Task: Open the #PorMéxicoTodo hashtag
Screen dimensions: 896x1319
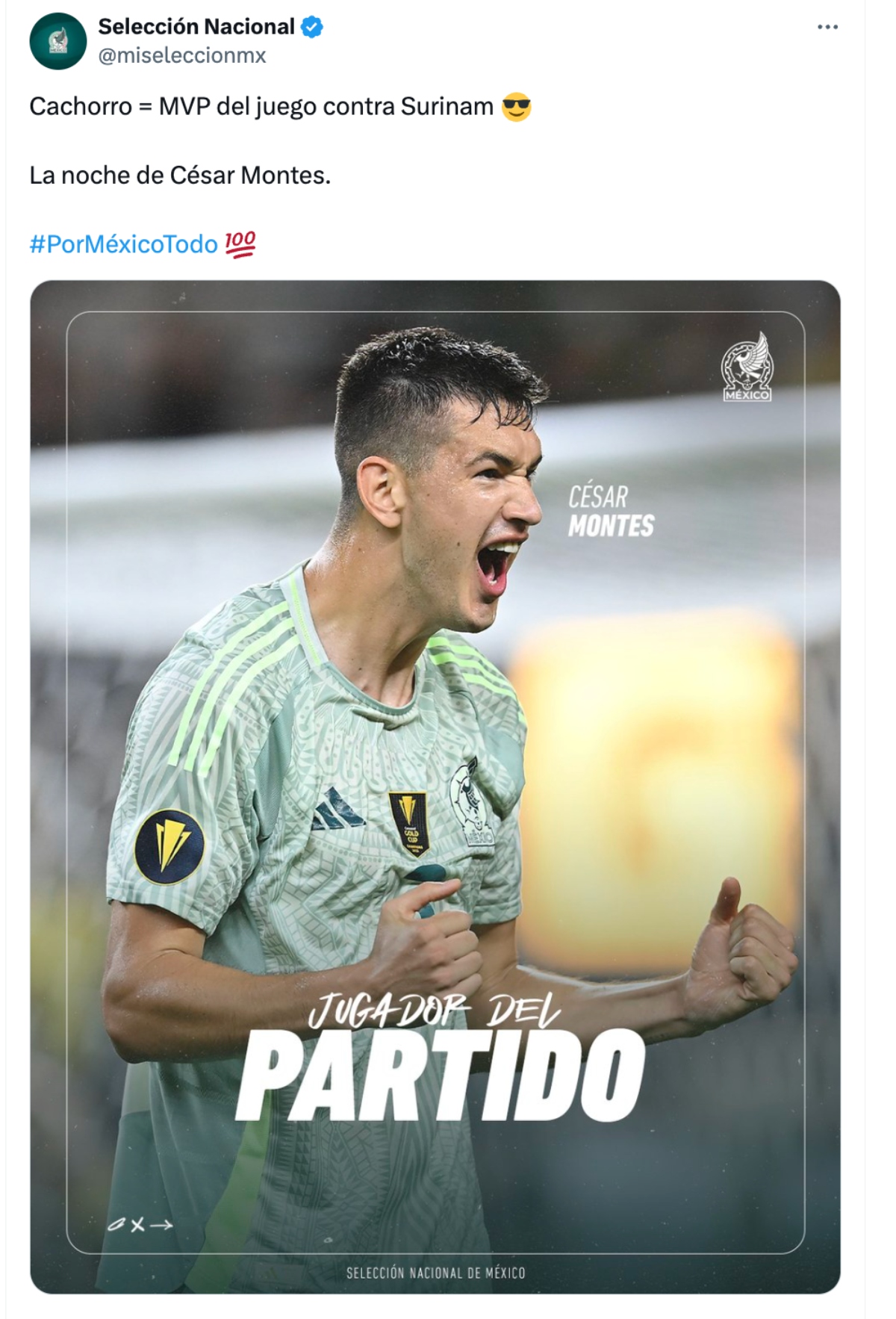Action: pyautogui.click(x=123, y=244)
